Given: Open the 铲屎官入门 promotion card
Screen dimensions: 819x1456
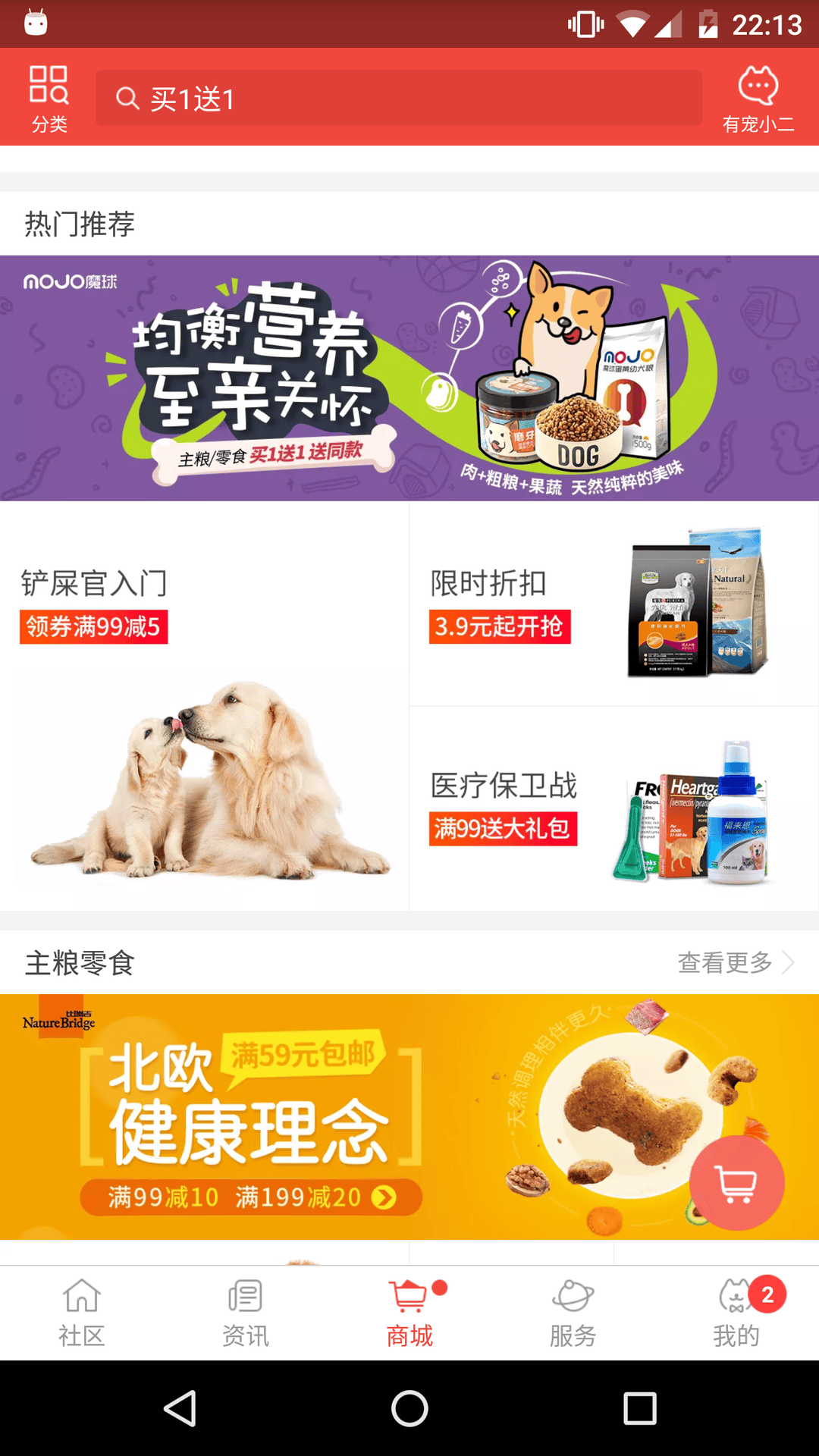Looking at the screenshot, I should point(204,705).
